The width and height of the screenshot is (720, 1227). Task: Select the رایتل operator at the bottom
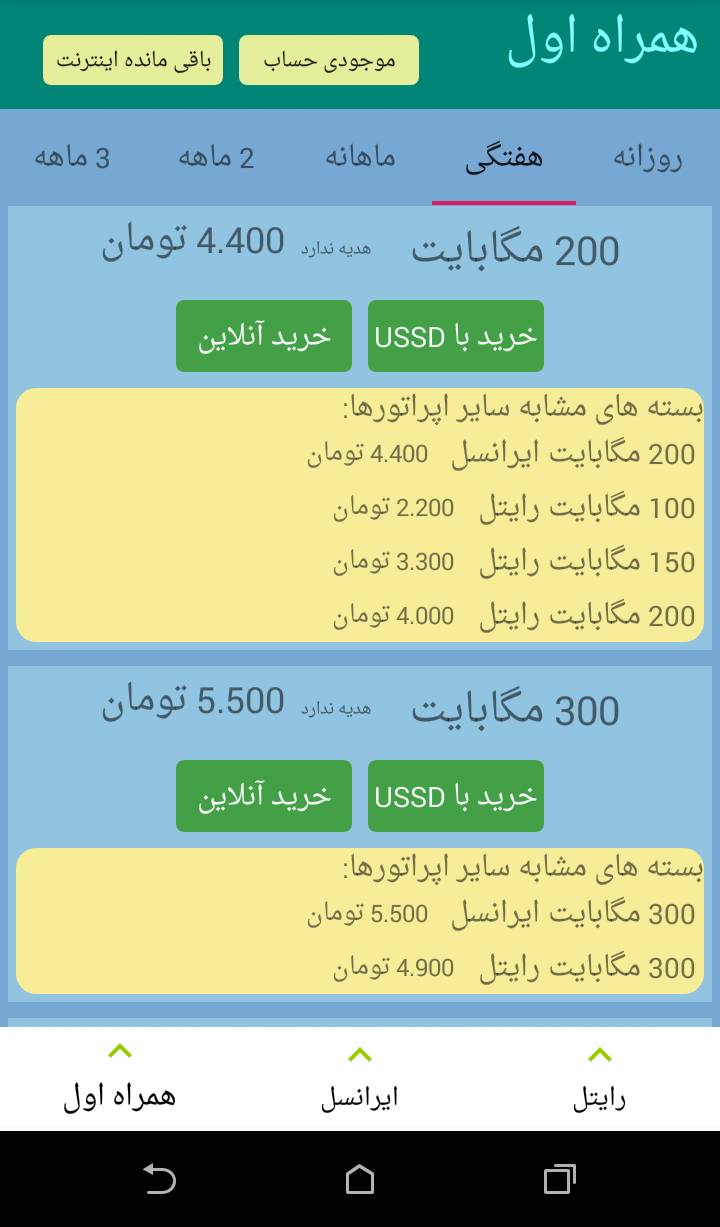click(x=599, y=1096)
